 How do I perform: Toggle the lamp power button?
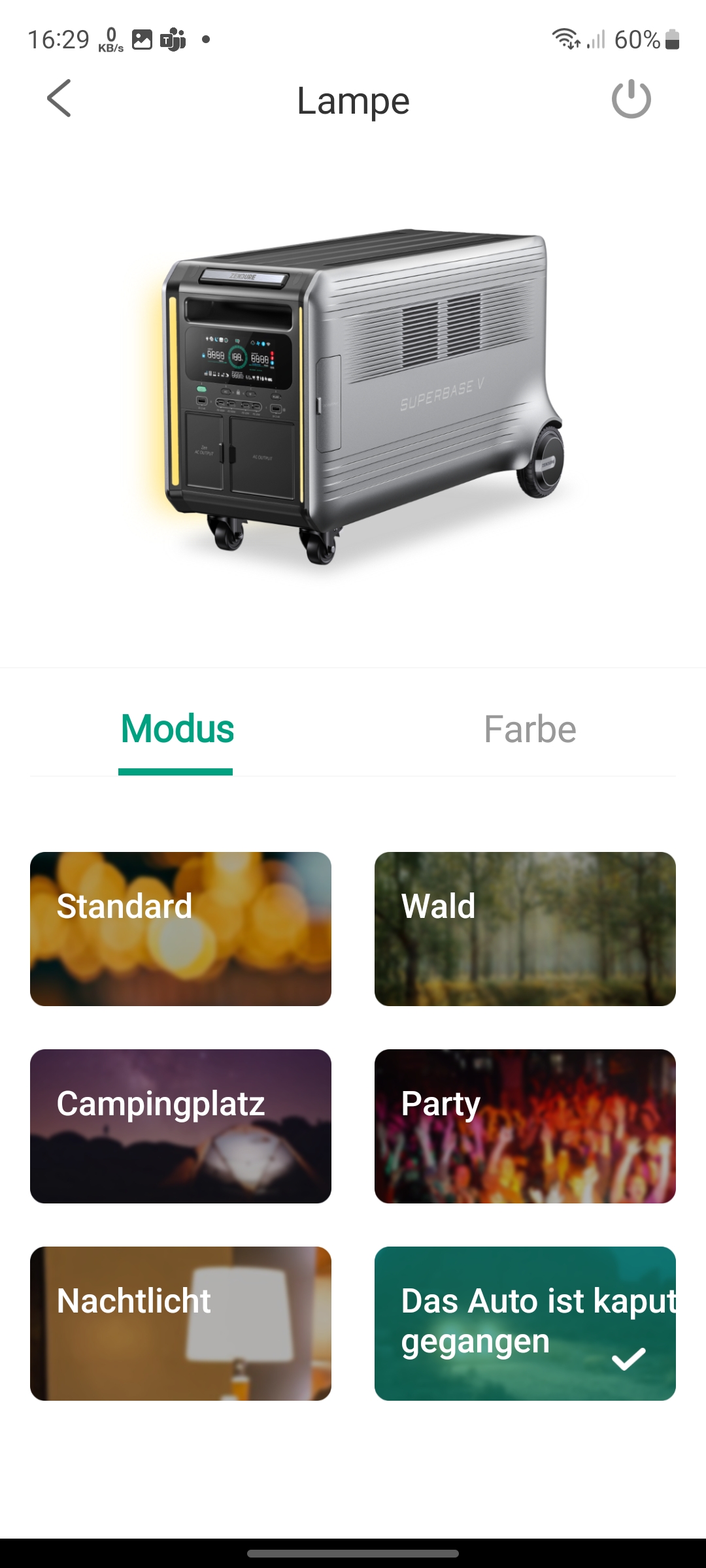coord(631,99)
